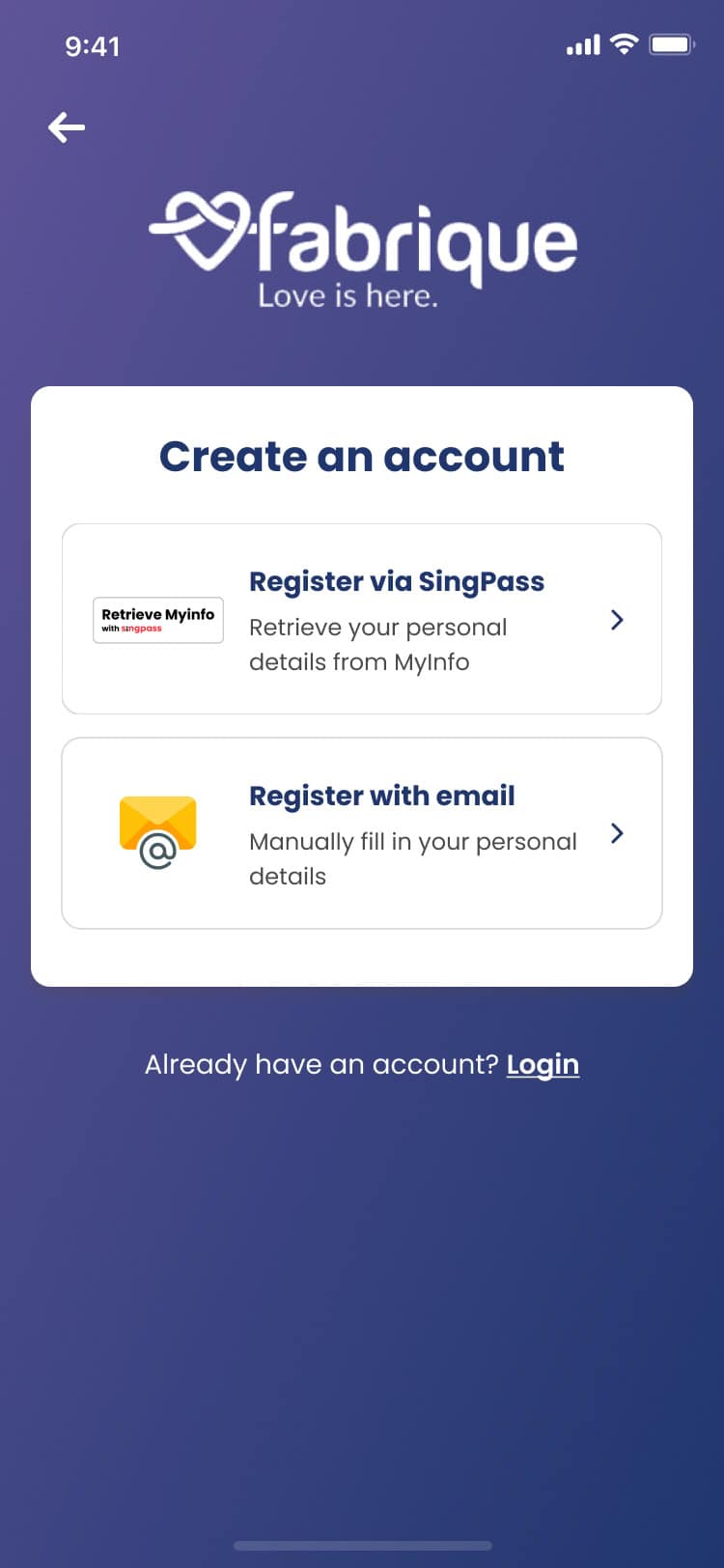Select Register with email option
This screenshot has height=1568, width=724.
coord(362,833)
